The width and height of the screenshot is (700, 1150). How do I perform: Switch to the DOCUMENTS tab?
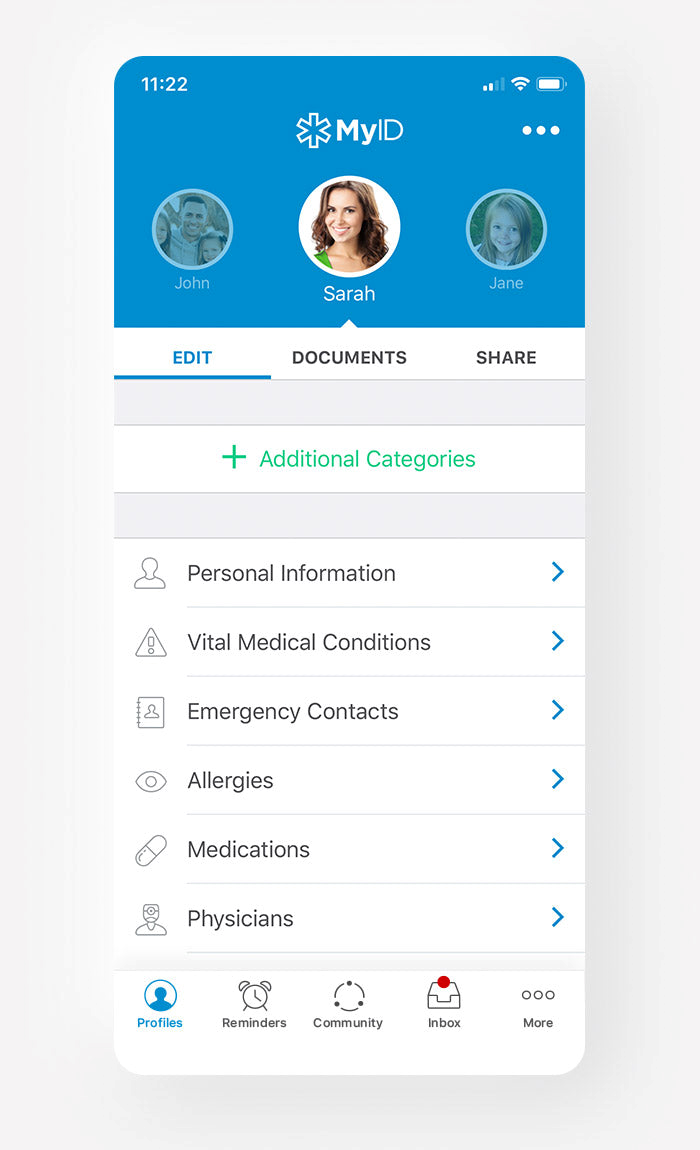(349, 357)
